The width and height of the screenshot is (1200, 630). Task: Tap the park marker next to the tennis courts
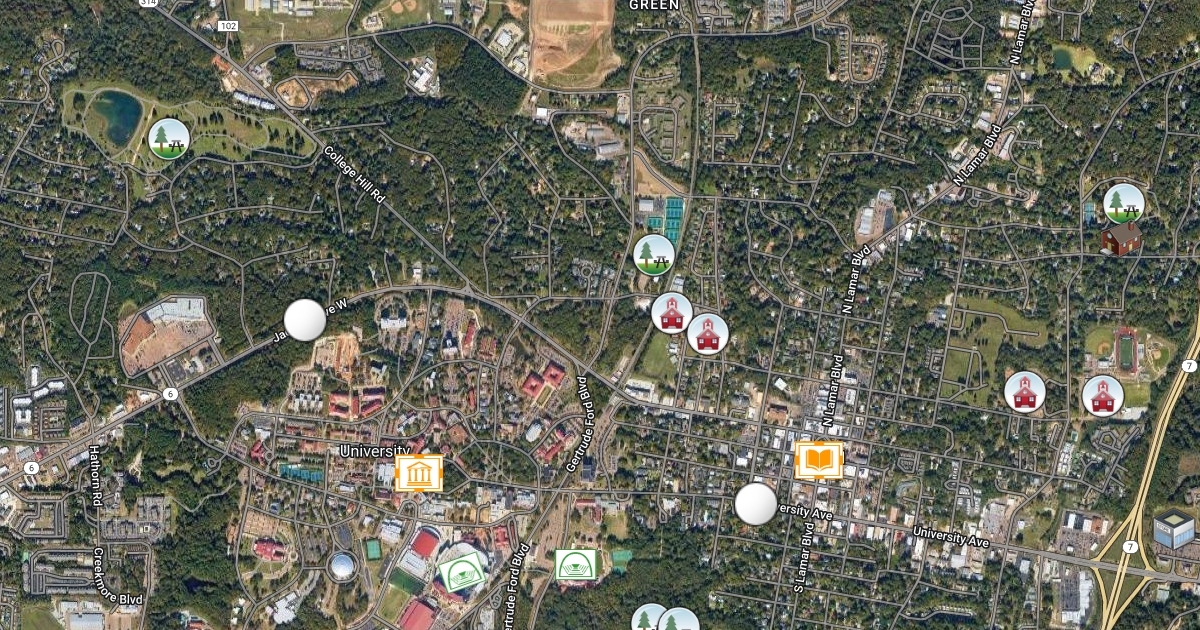pyautogui.click(x=654, y=255)
